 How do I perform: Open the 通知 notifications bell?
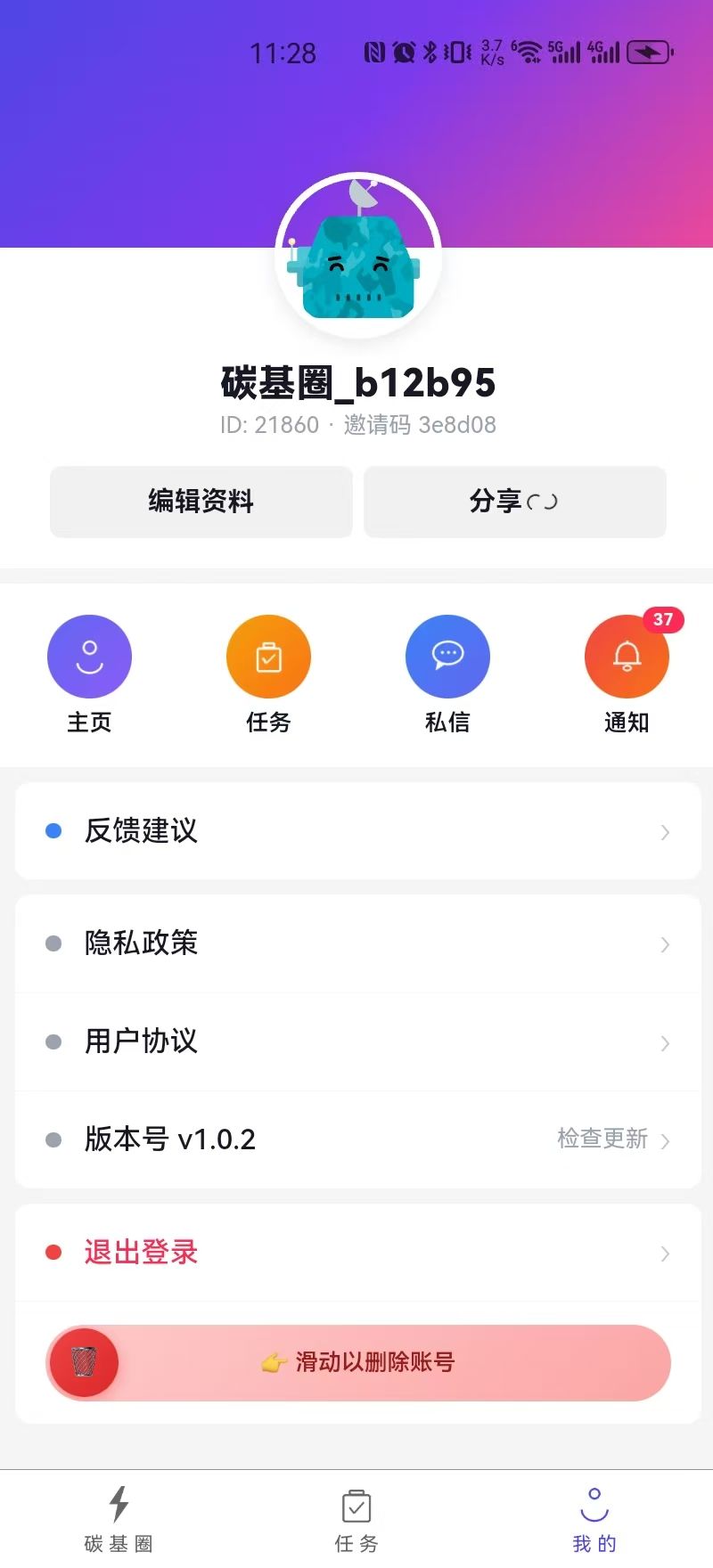click(627, 657)
